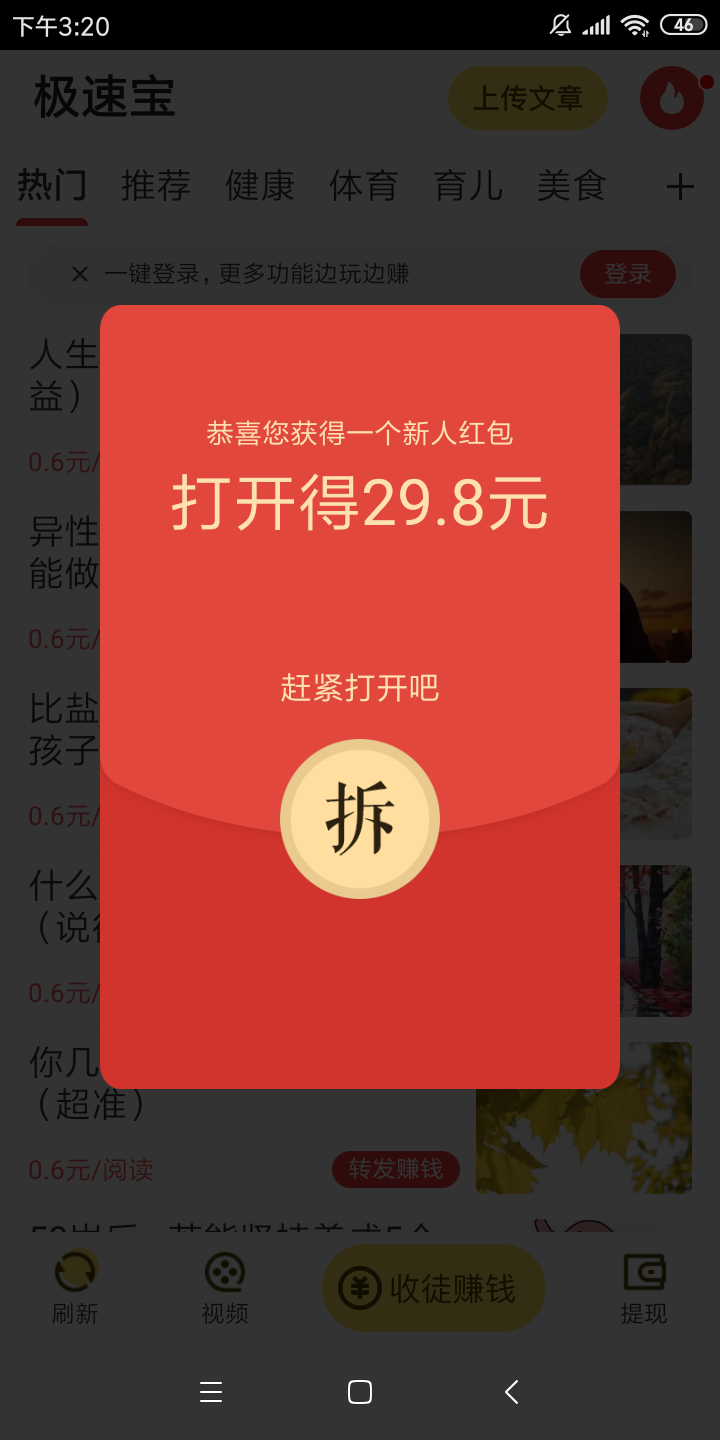Open the 提现 page
The width and height of the screenshot is (720, 1440).
(644, 1288)
